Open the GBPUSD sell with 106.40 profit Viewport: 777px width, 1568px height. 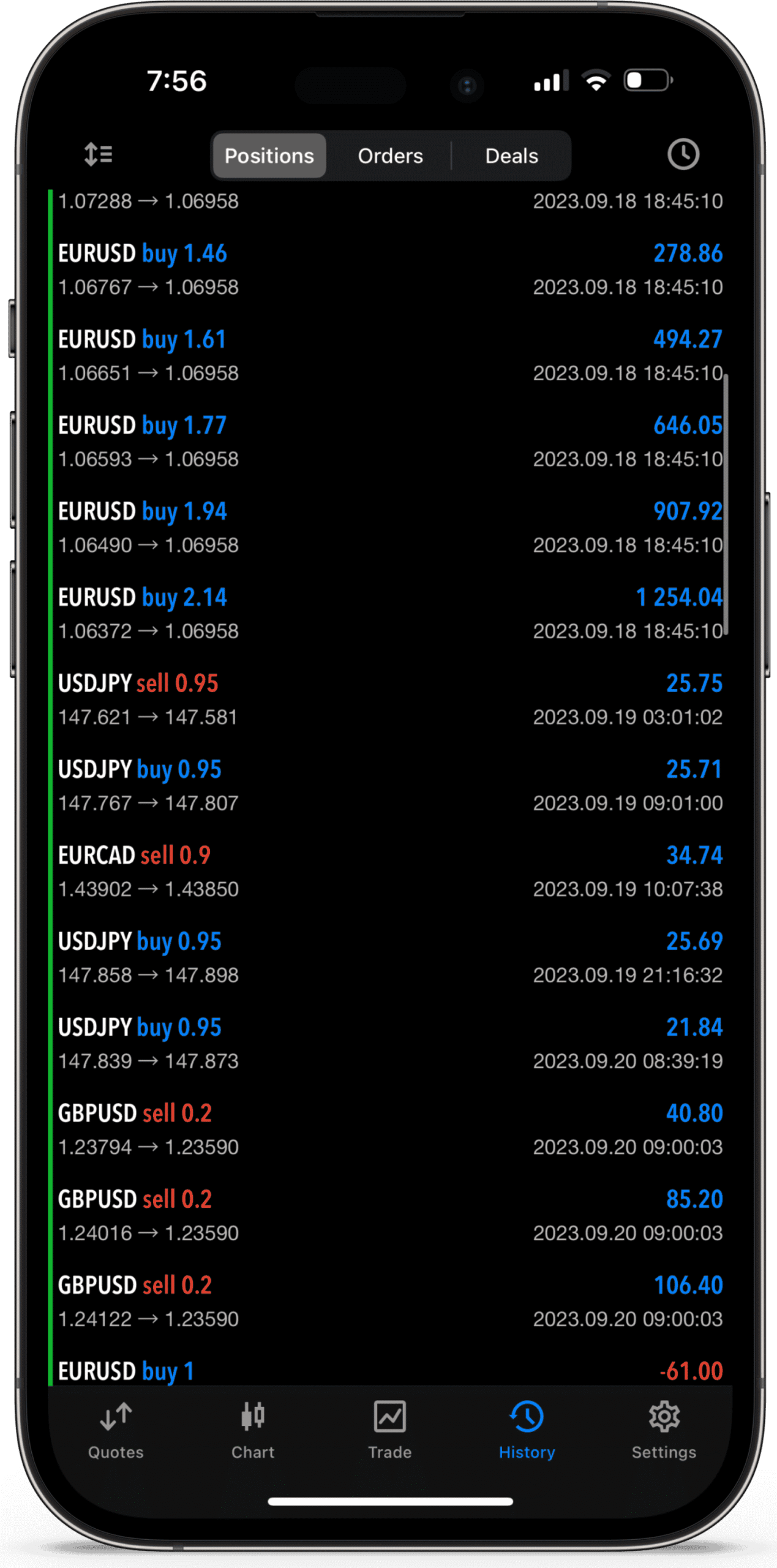(x=390, y=1302)
